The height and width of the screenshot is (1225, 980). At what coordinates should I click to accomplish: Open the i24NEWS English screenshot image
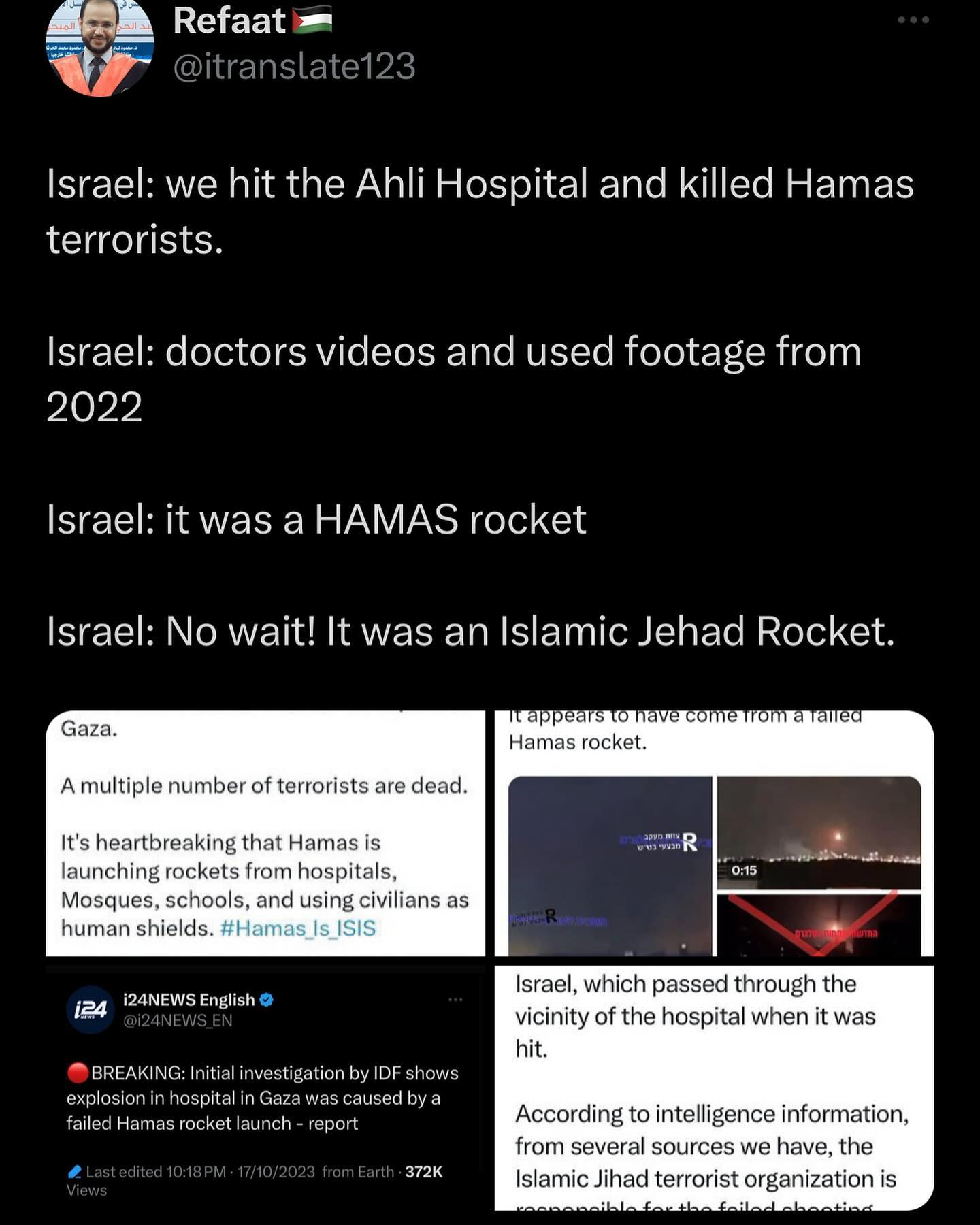coord(265,1088)
